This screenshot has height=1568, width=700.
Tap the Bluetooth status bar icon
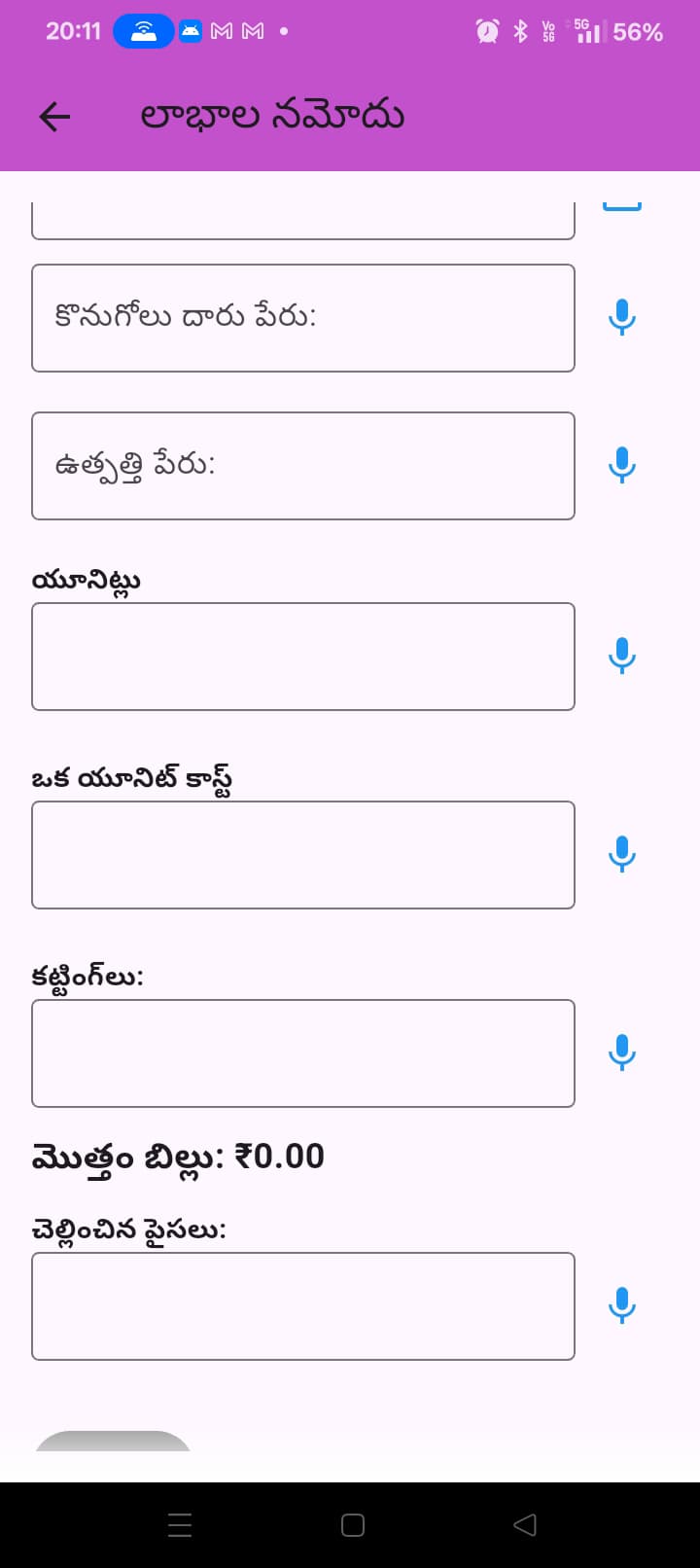520,31
